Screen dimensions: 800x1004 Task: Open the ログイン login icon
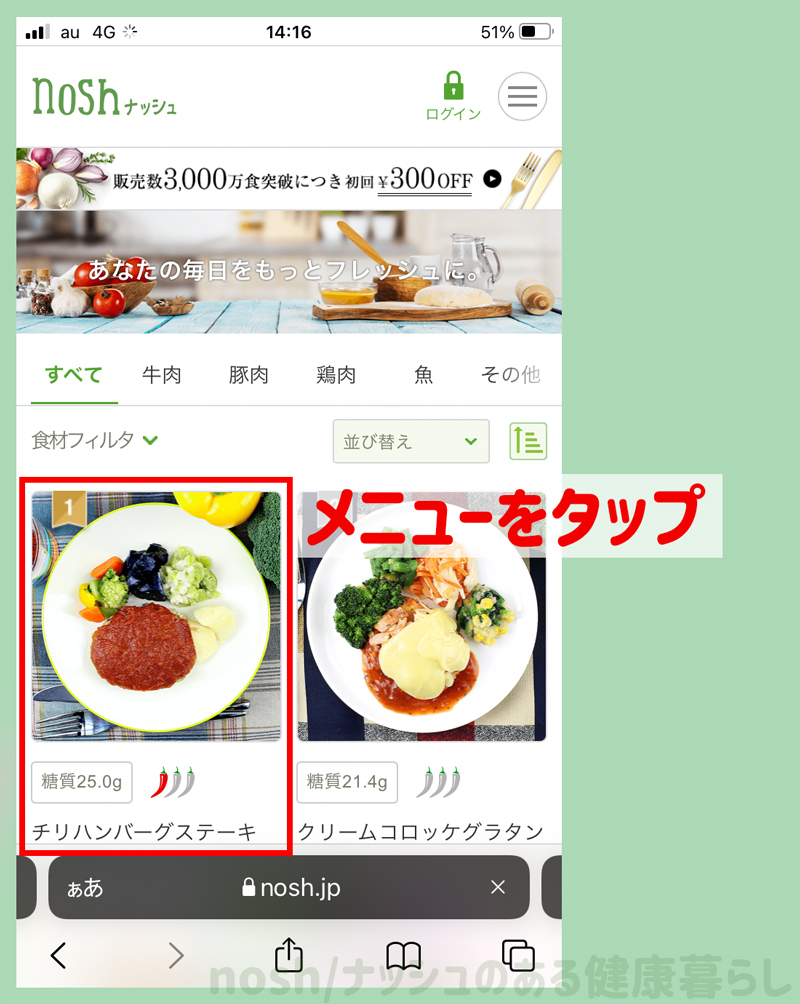click(x=453, y=96)
